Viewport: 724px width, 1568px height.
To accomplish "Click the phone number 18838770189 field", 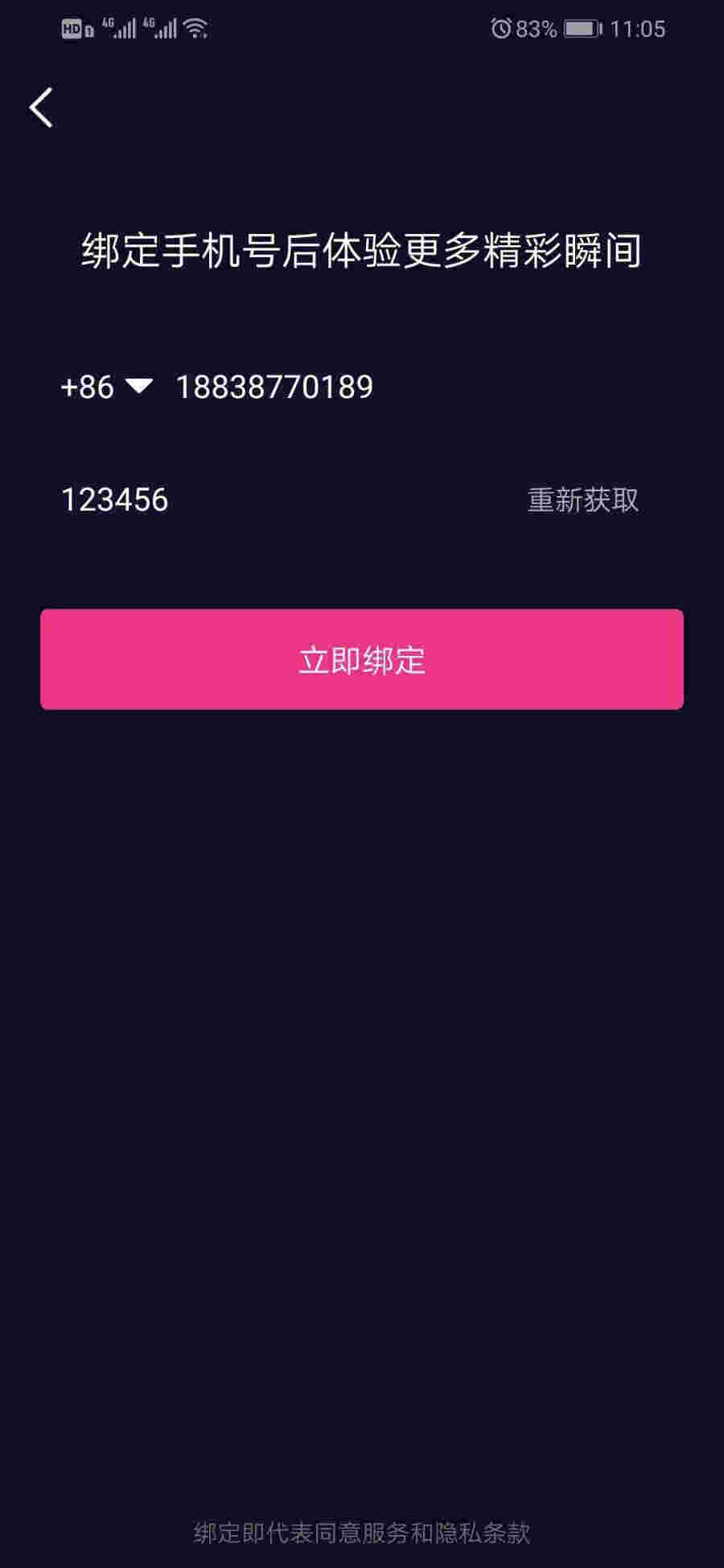I will point(274,386).
